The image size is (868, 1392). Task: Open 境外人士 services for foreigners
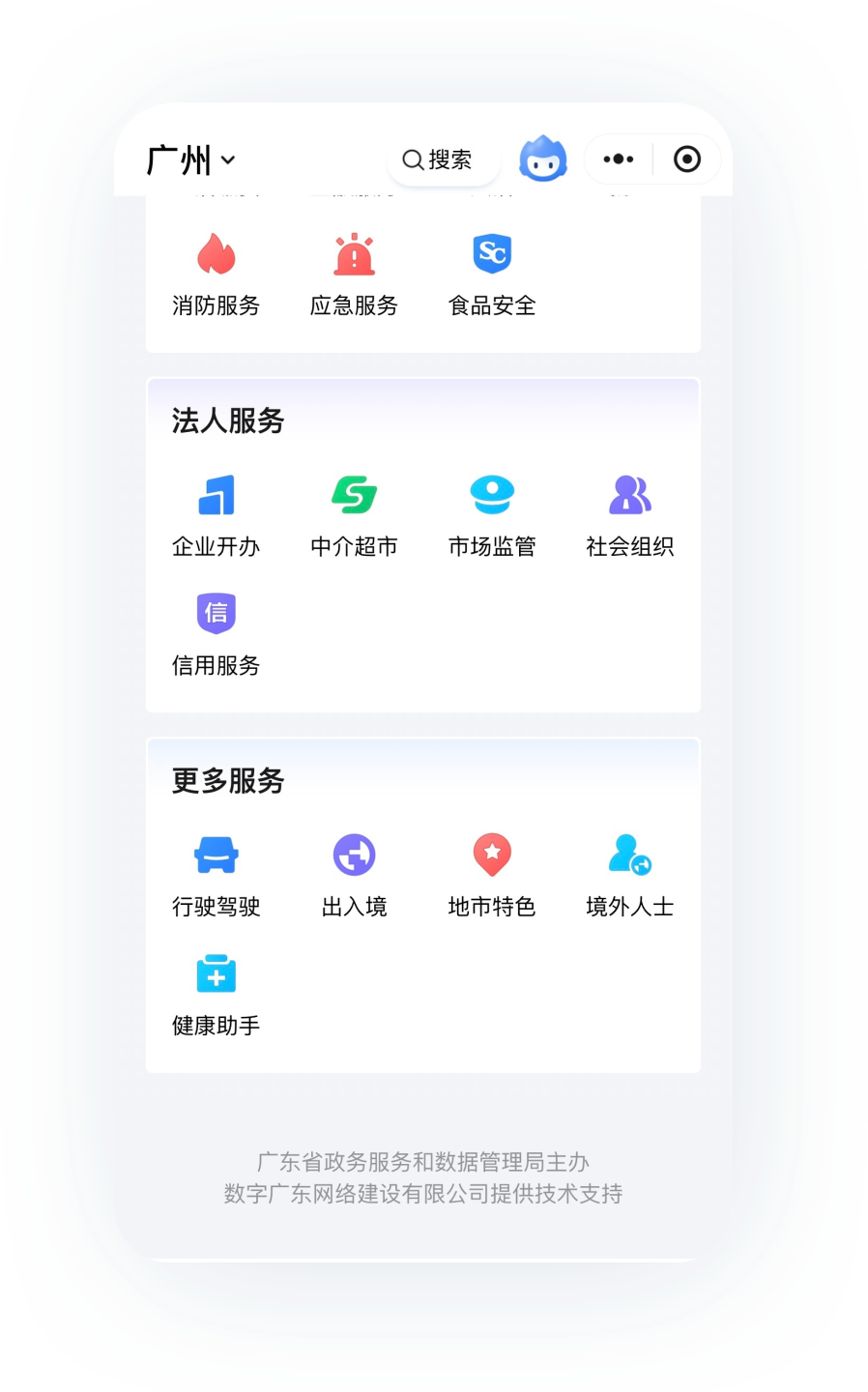coord(630,876)
